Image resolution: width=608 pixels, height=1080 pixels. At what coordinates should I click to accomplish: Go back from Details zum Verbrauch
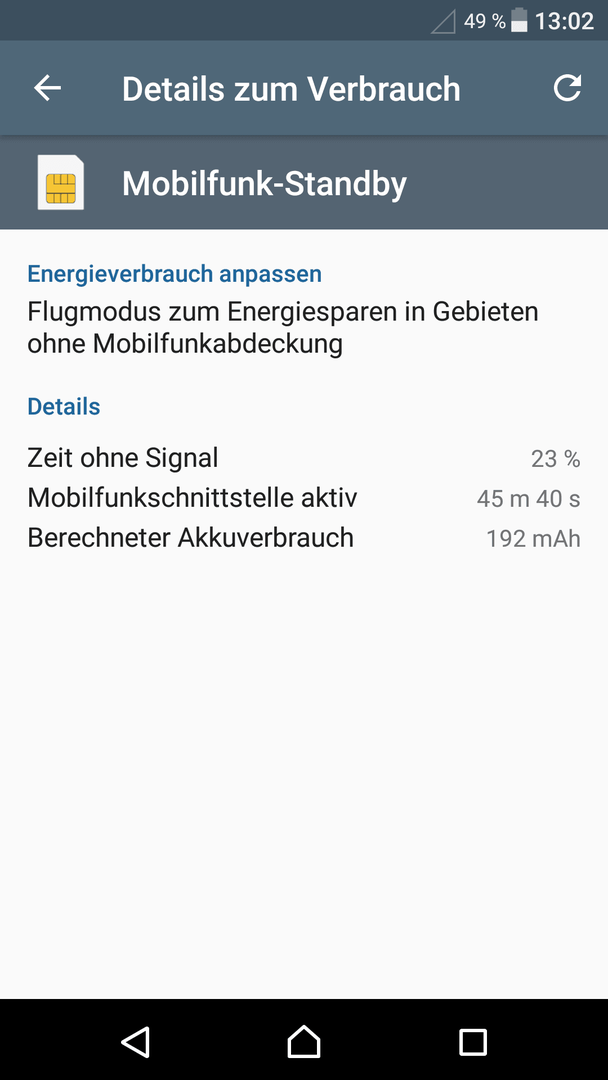pos(48,88)
